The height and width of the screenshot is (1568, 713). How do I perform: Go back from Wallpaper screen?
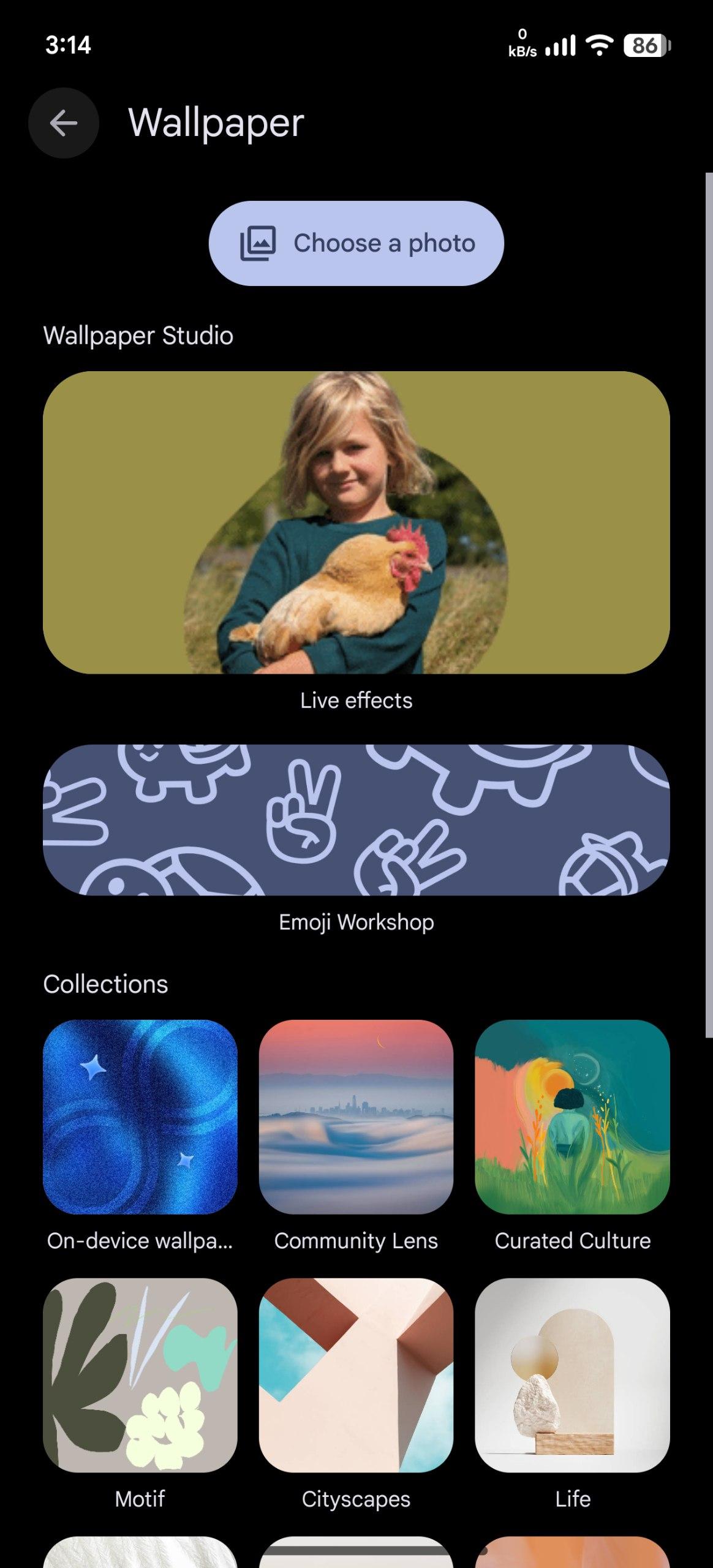point(63,123)
